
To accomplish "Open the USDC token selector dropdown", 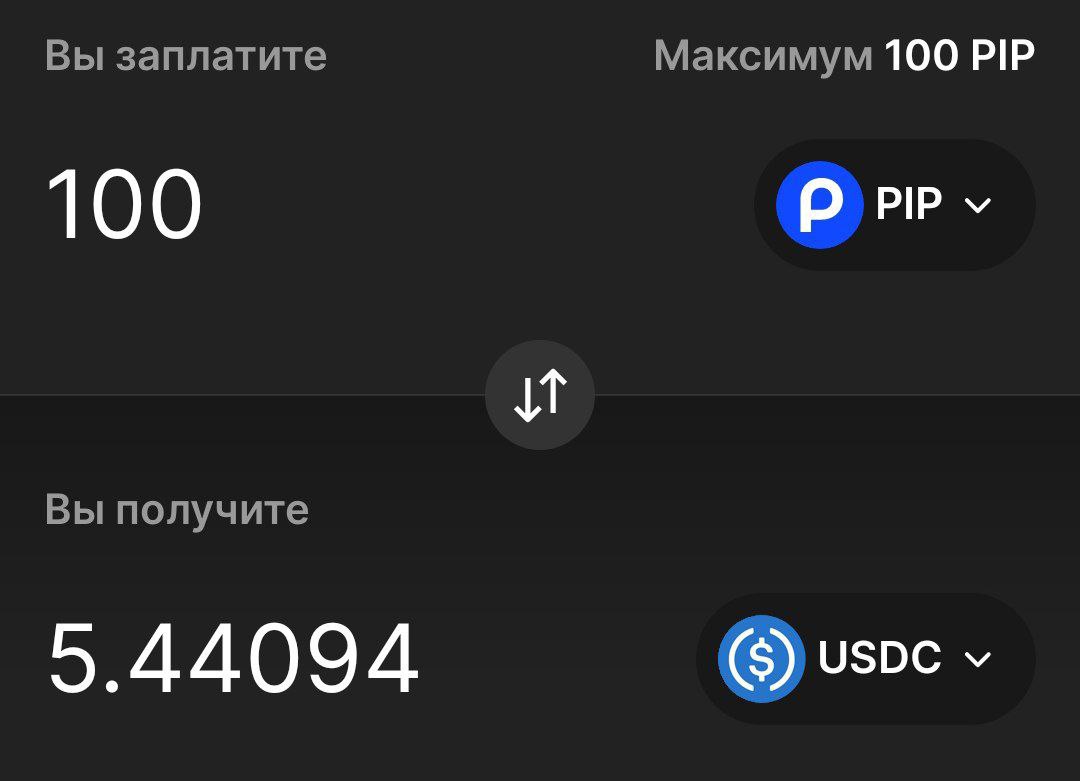I will [x=866, y=658].
